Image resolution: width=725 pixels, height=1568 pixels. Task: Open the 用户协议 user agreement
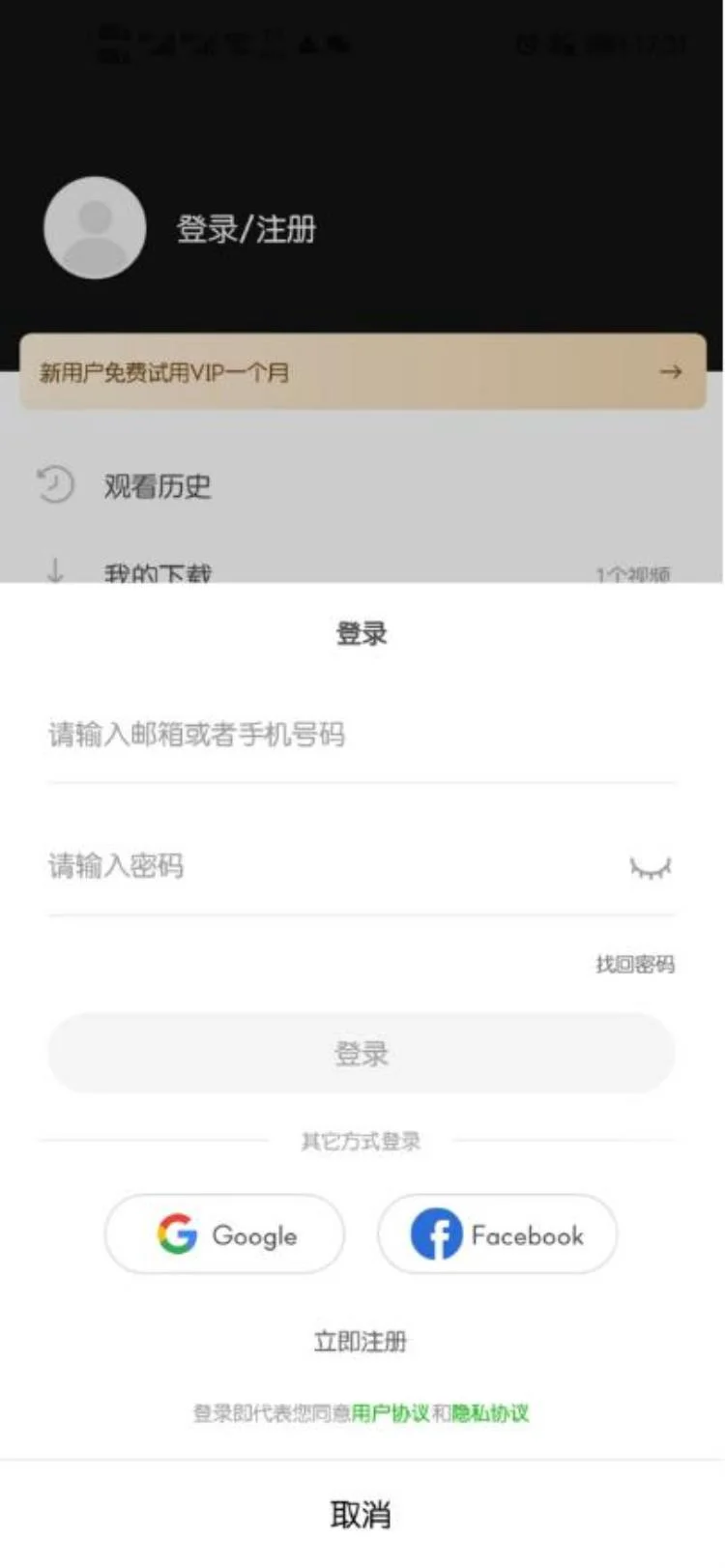[x=390, y=1413]
